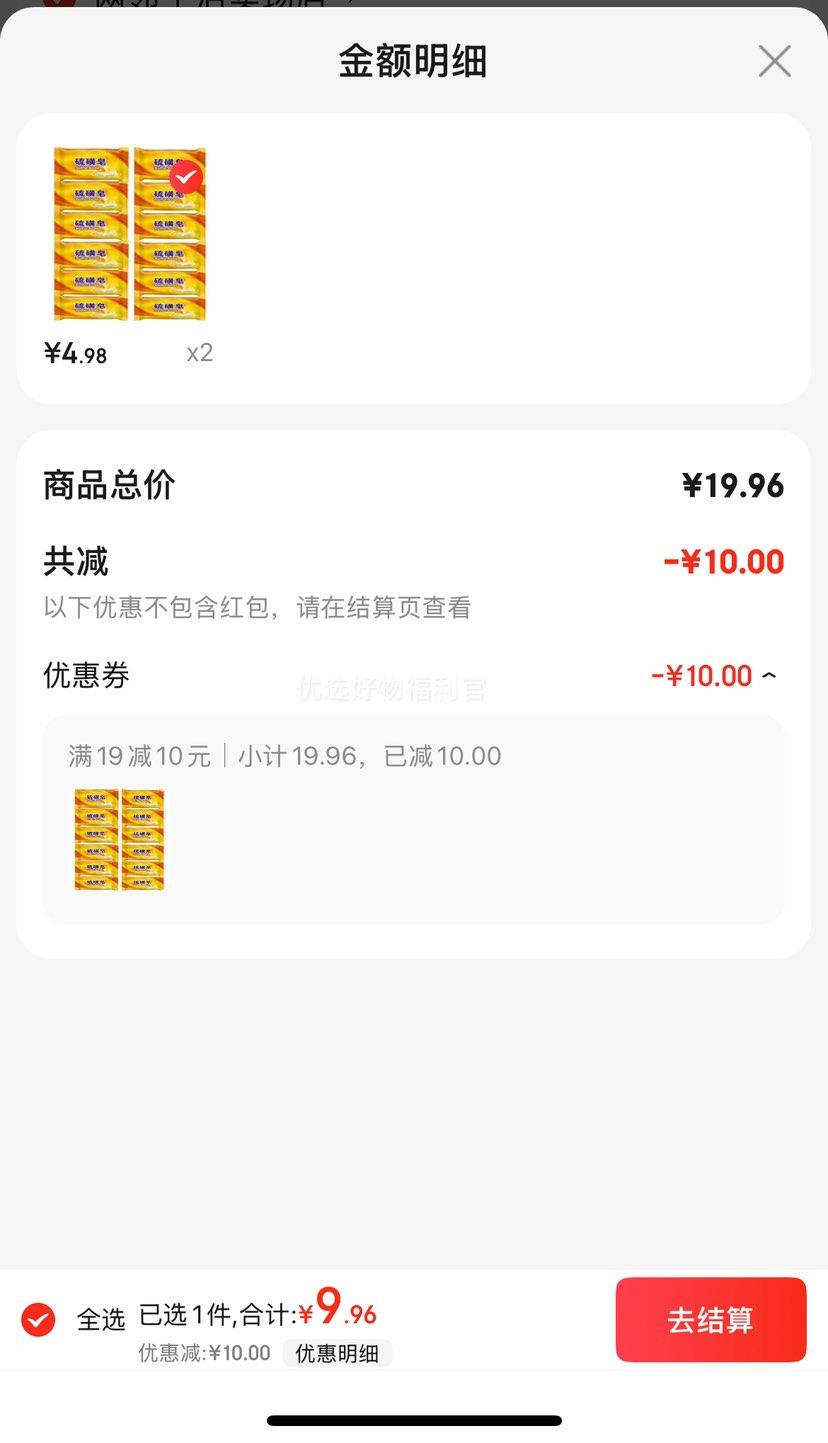The height and width of the screenshot is (1443, 828).
Task: Tap the small soap image under the coupon
Action: coord(119,840)
